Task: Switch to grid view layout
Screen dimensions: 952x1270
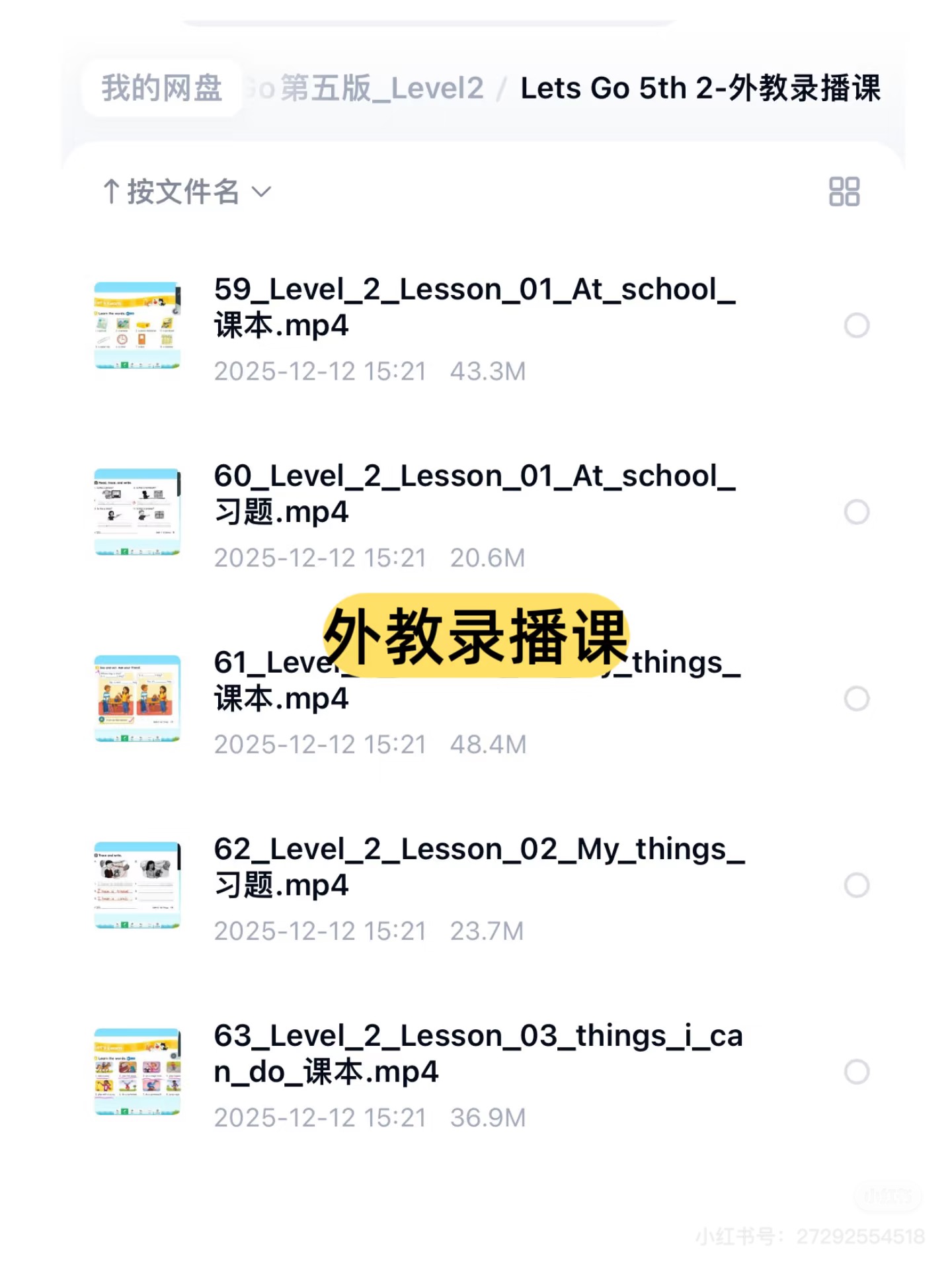Action: pos(844,192)
